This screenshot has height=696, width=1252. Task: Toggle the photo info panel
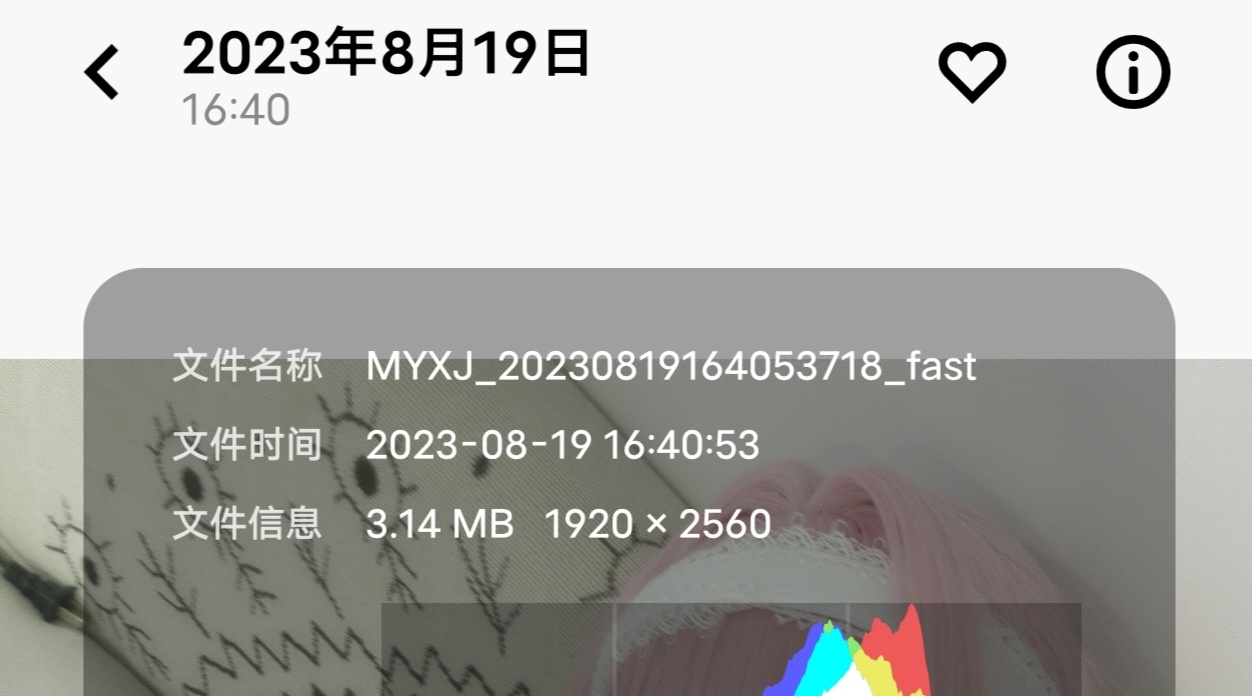pos(1133,72)
